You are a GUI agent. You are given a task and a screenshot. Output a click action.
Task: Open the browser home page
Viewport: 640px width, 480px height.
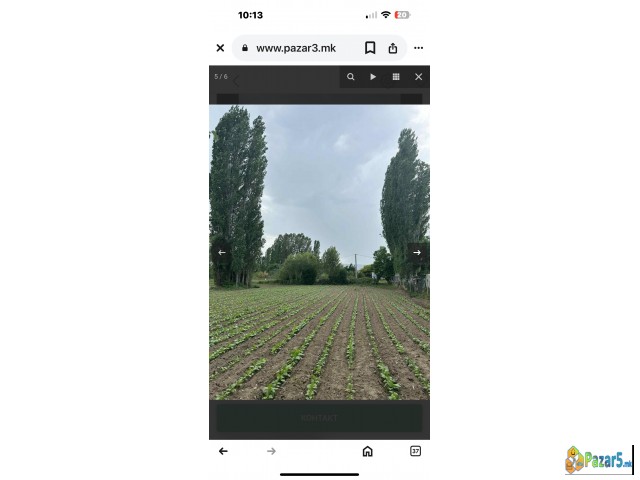[367, 451]
